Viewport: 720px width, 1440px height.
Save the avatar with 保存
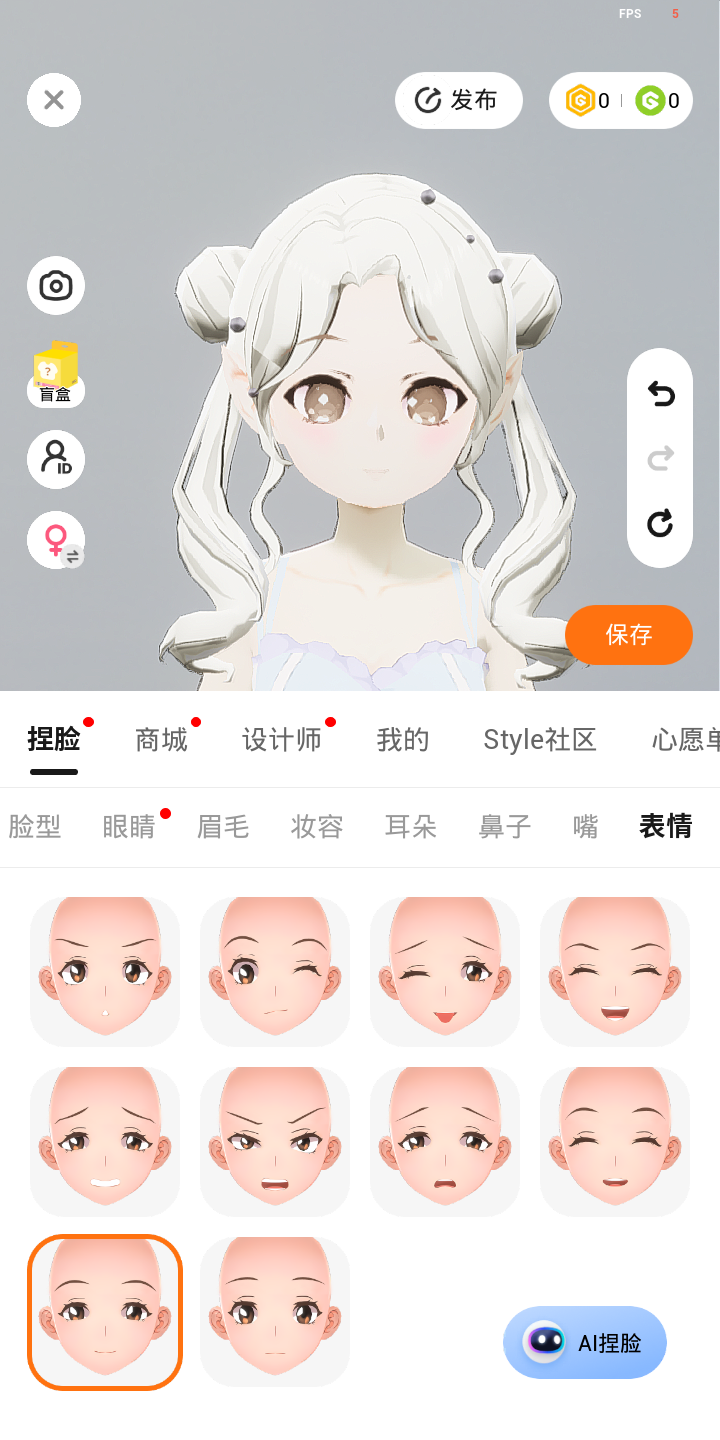click(629, 634)
